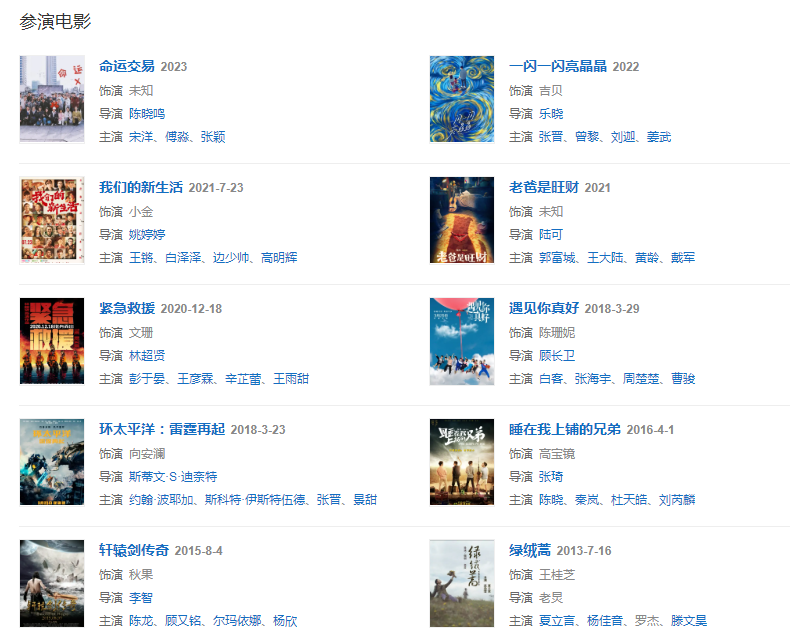
Task: Open 我们的新生活 movie page
Action: pos(141,187)
